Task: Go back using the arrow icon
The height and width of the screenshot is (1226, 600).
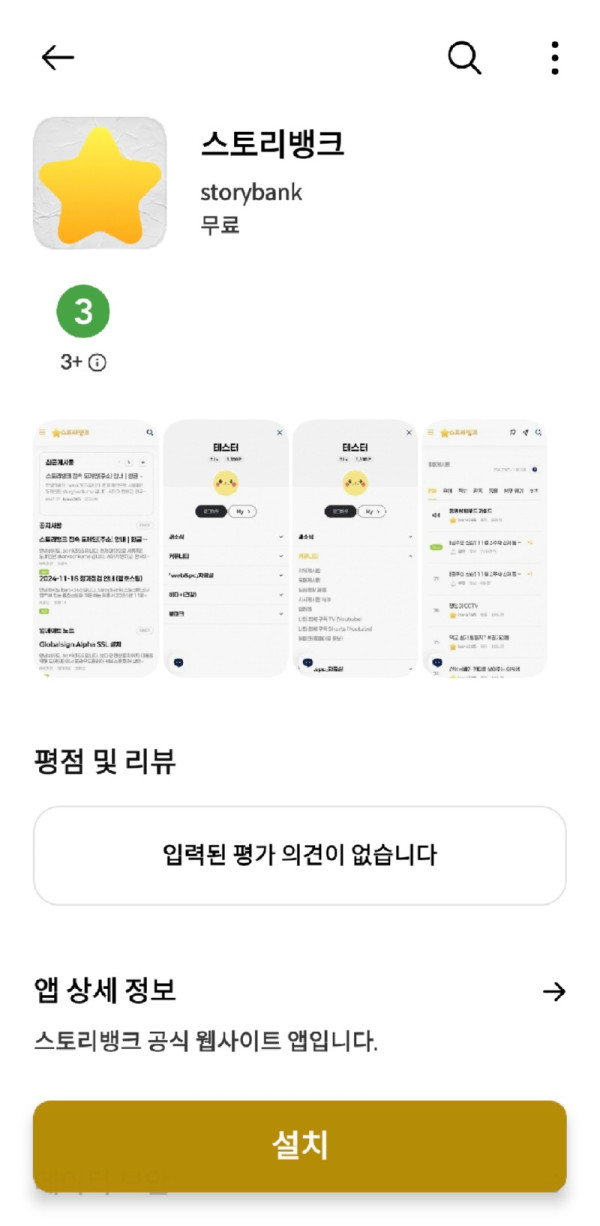Action: 58,58
